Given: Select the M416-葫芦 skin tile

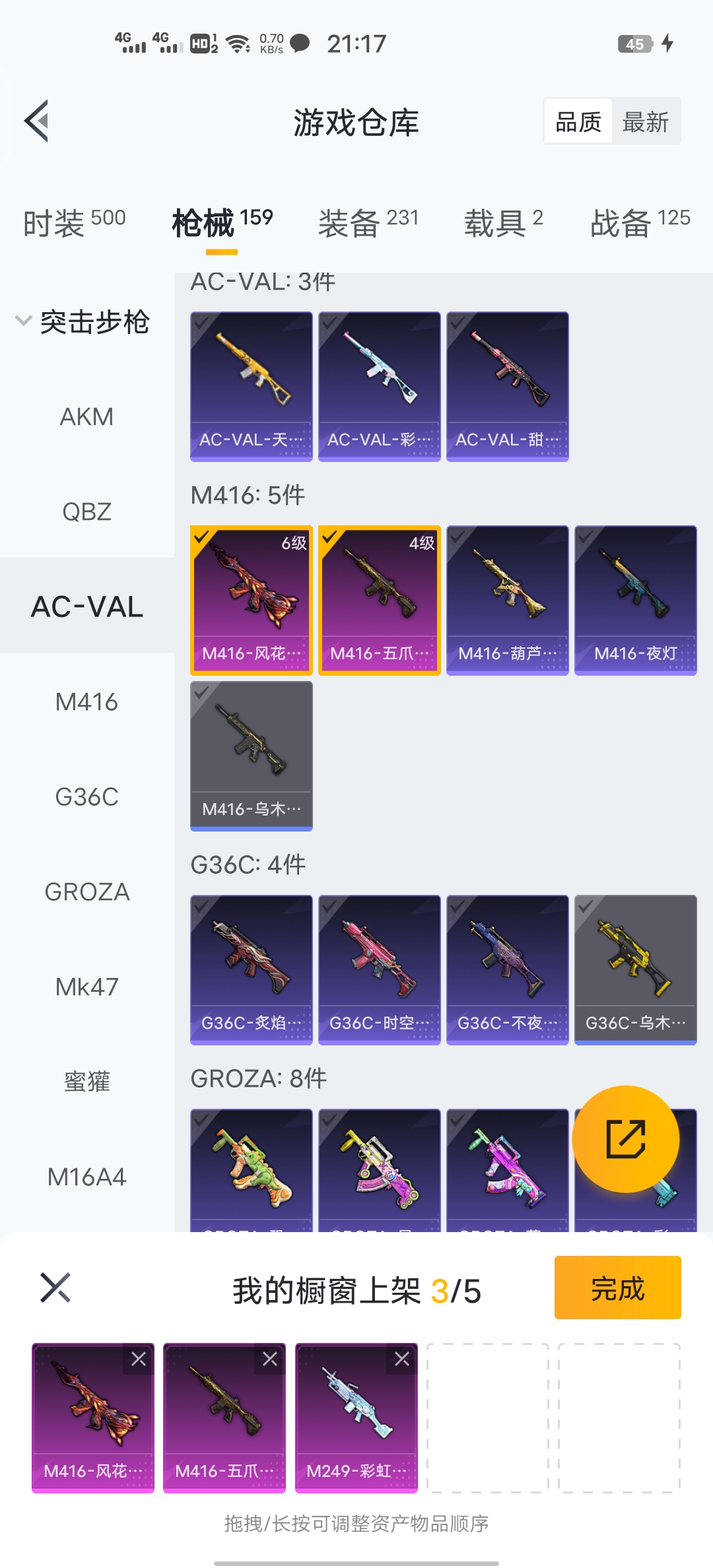Looking at the screenshot, I should click(x=507, y=600).
